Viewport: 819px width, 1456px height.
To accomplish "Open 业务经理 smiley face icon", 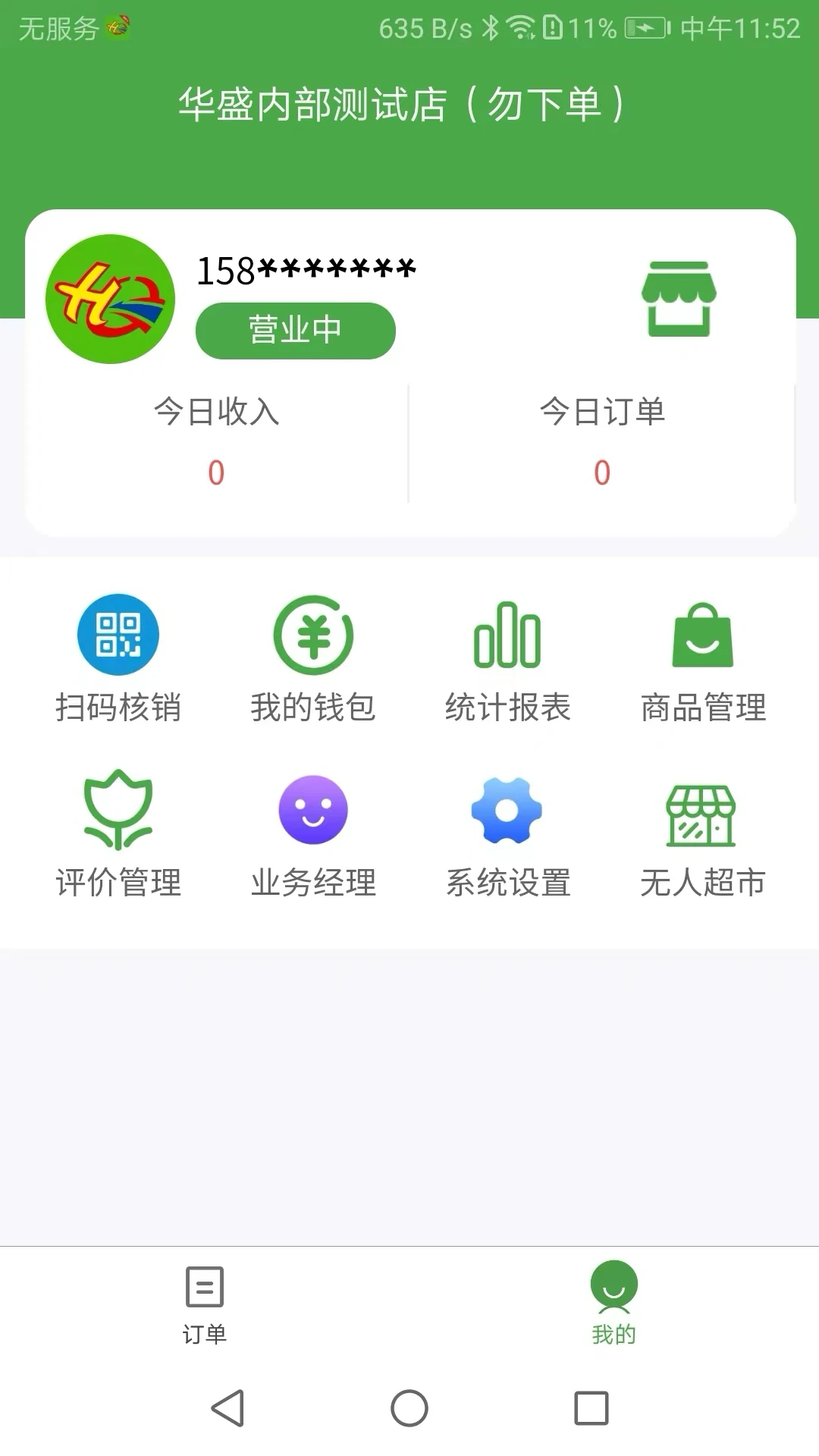I will pos(312,810).
